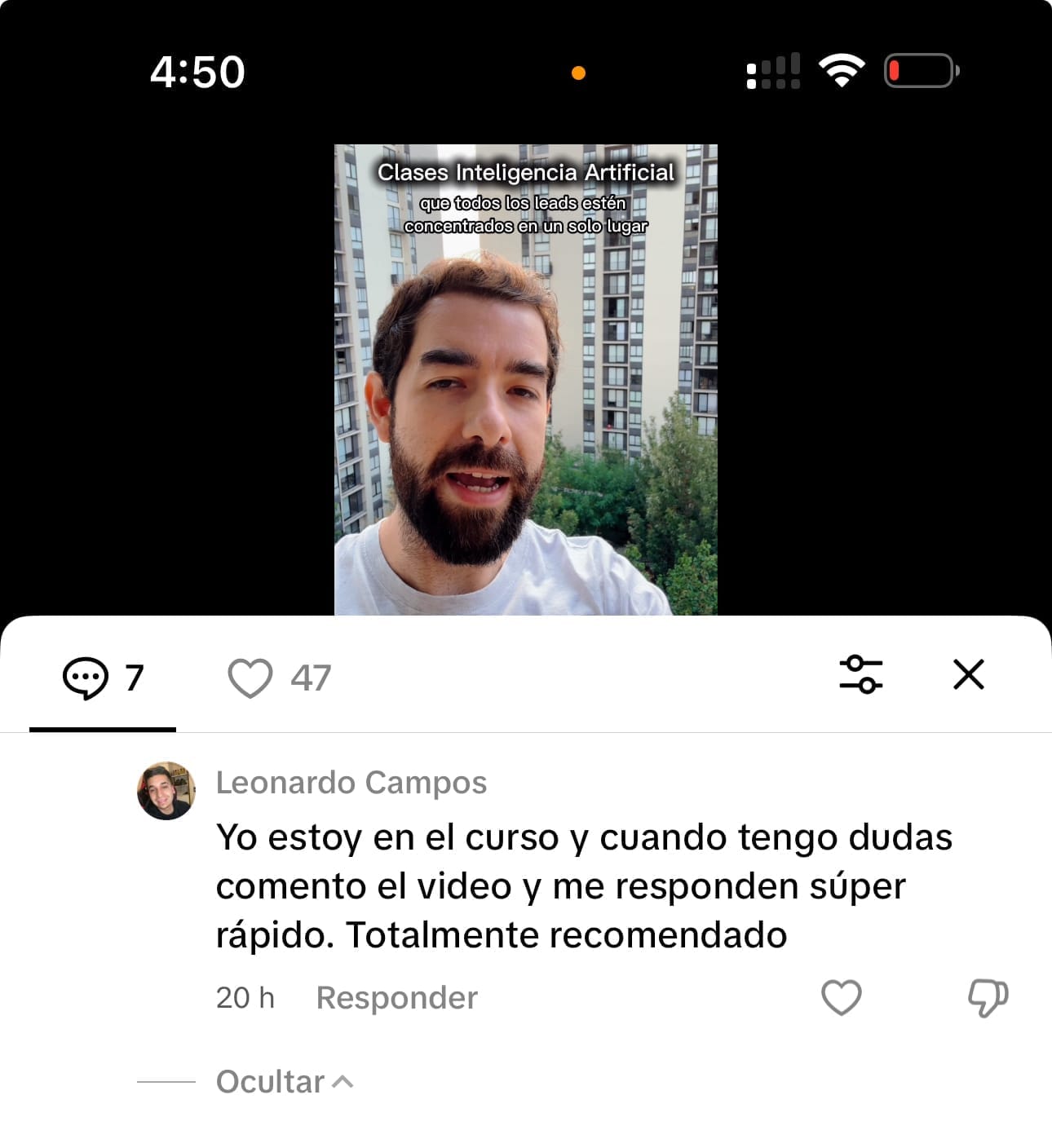Collapse replies with Ocultar

(284, 1082)
